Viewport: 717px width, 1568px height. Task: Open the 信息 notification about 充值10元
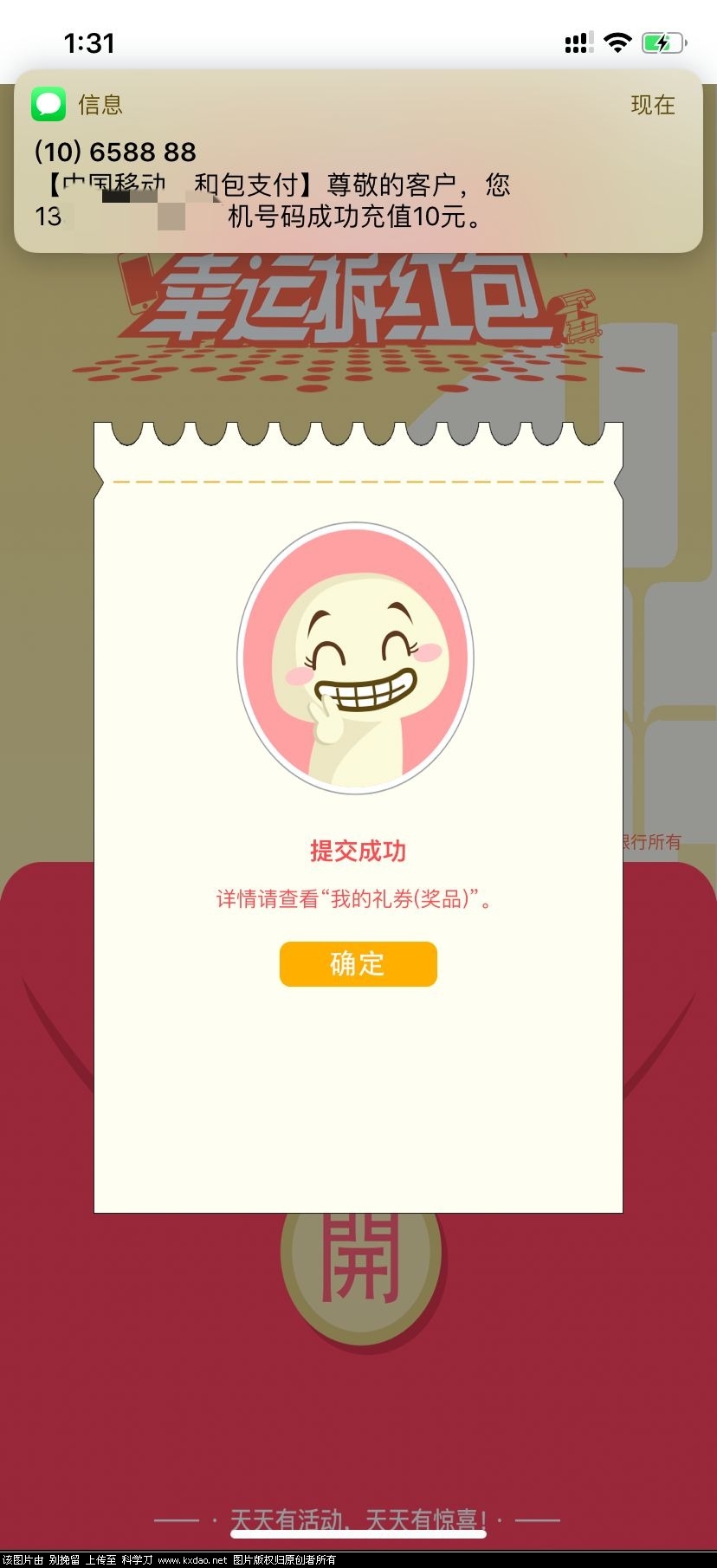click(358, 163)
